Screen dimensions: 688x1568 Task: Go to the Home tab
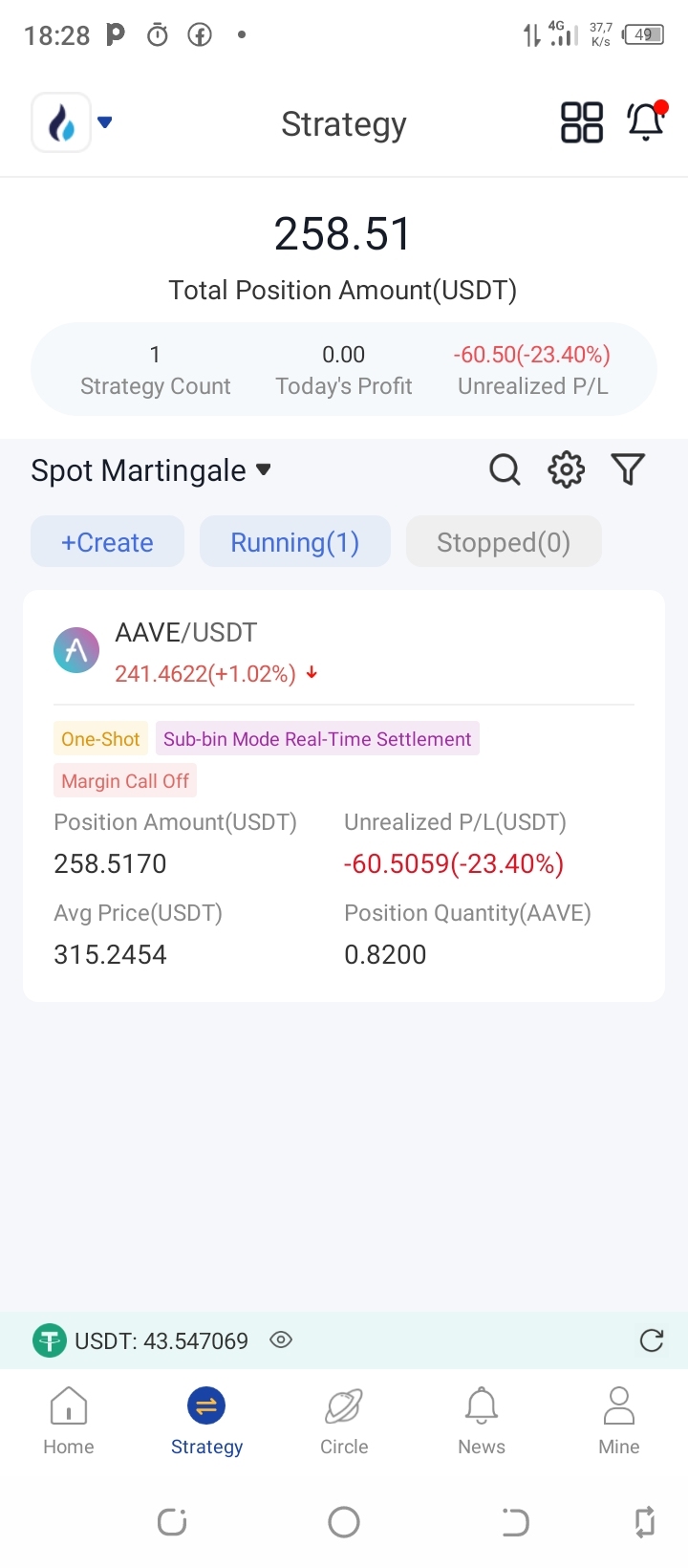(x=69, y=1421)
